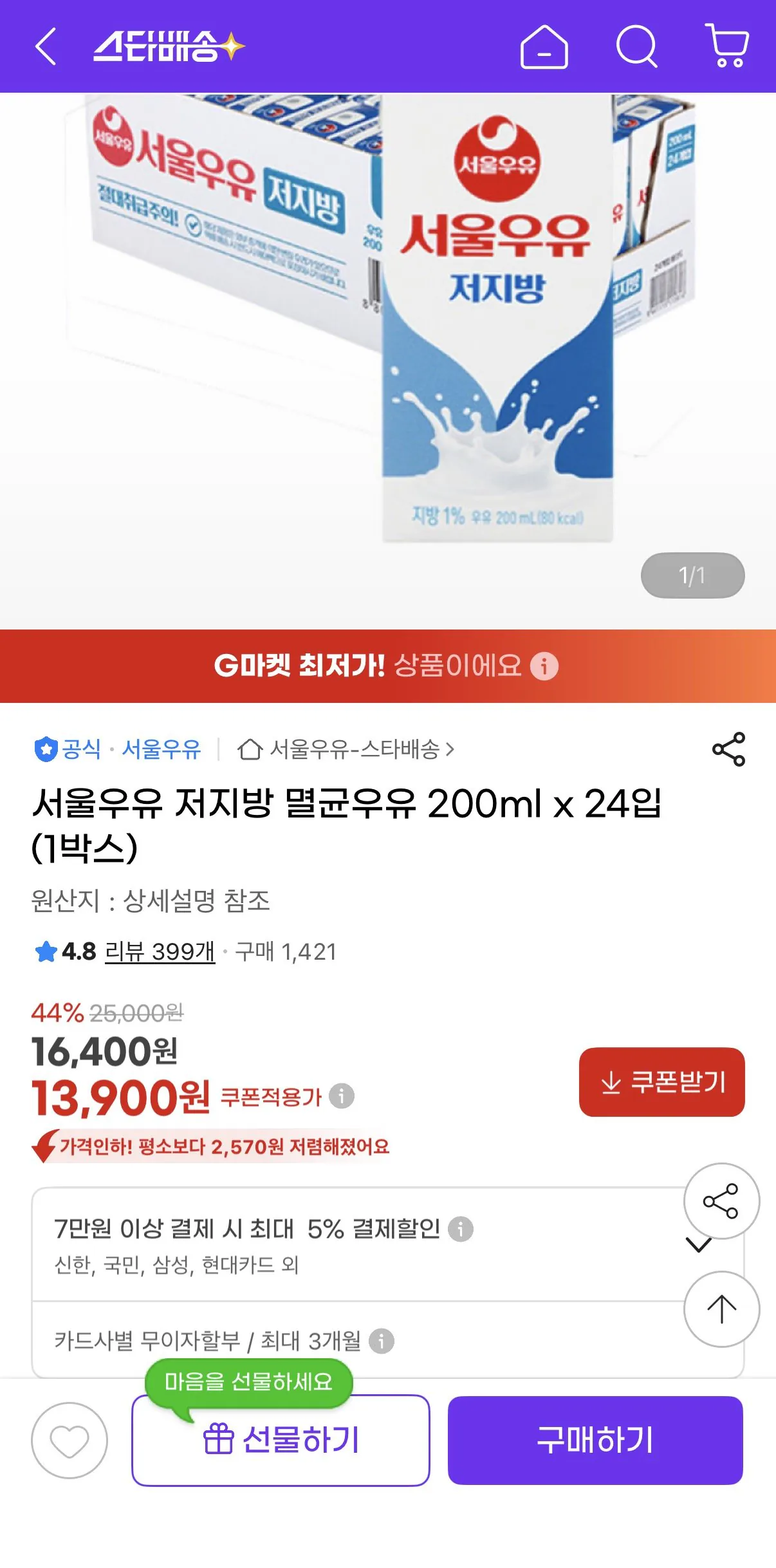
Task: Share the product via the top share icon
Action: click(727, 750)
